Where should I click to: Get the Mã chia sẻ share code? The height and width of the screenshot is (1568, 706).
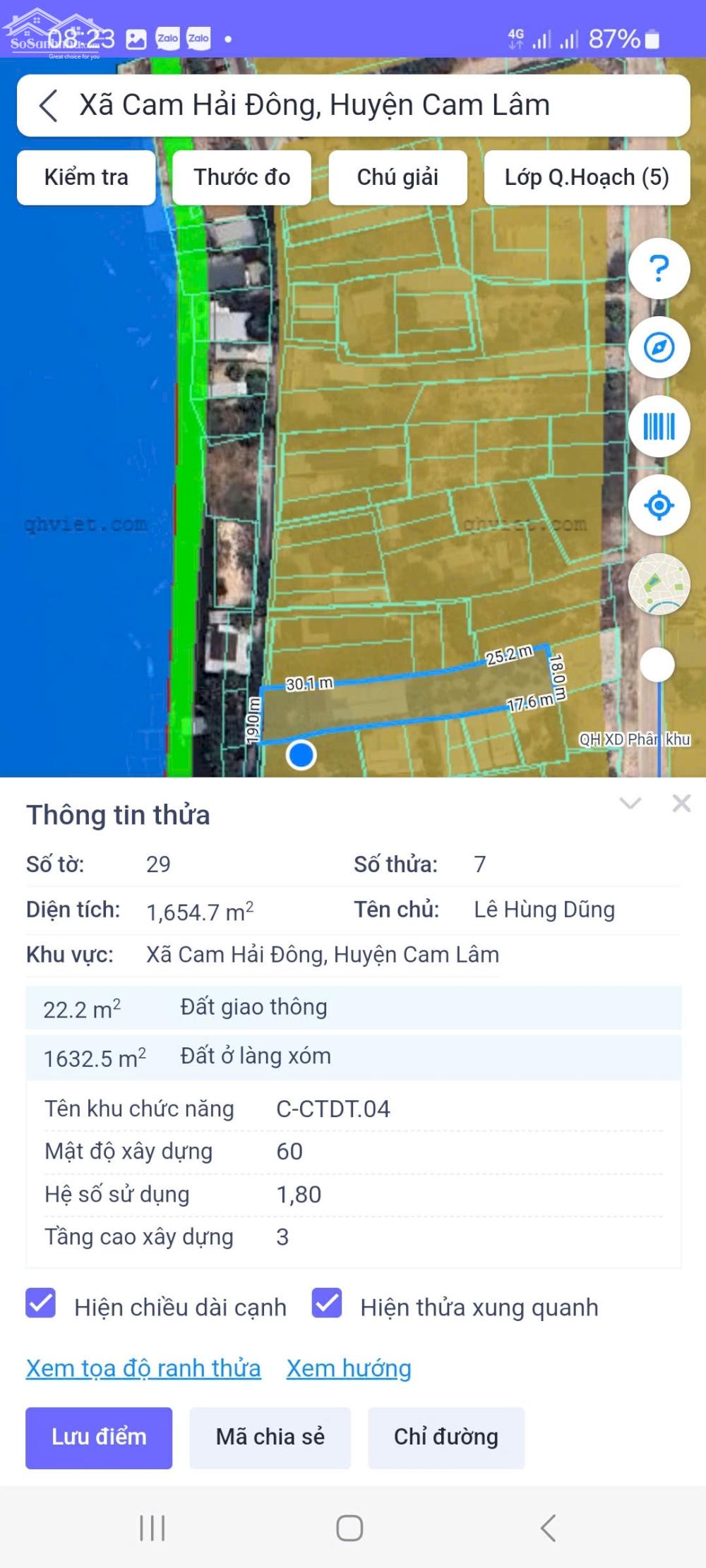(270, 1437)
